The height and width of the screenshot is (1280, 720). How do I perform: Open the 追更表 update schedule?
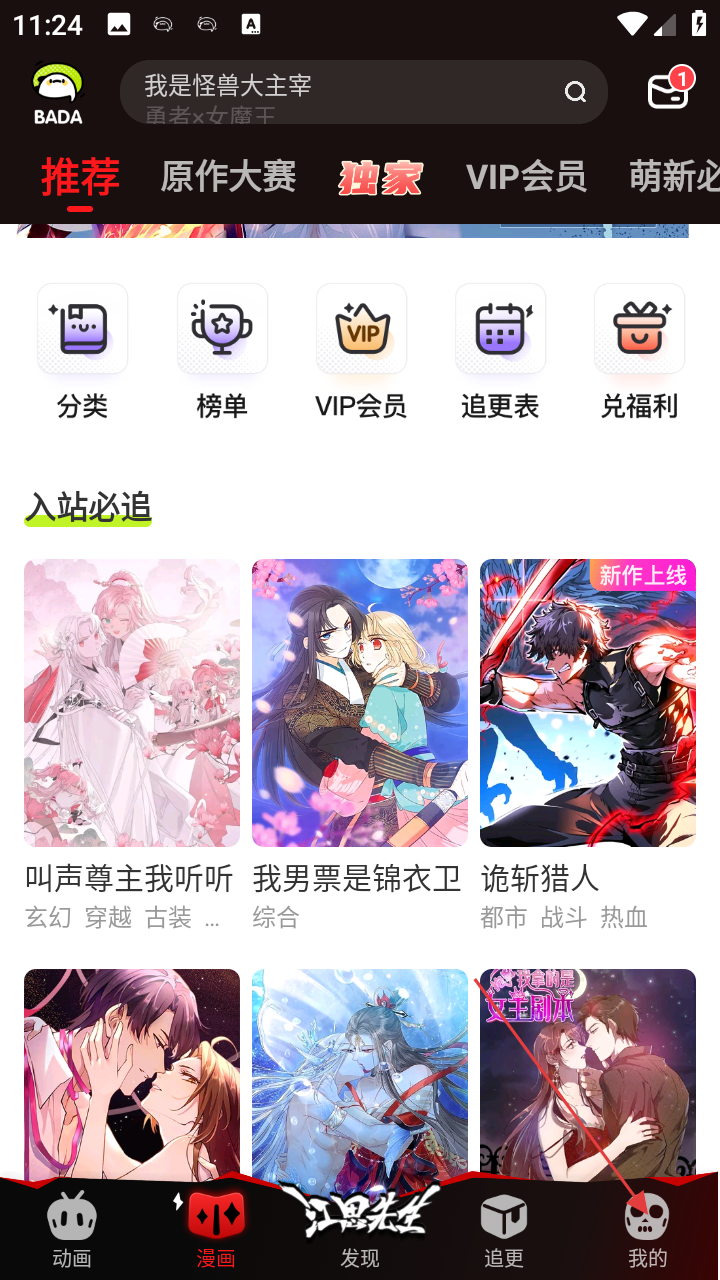[x=500, y=350]
